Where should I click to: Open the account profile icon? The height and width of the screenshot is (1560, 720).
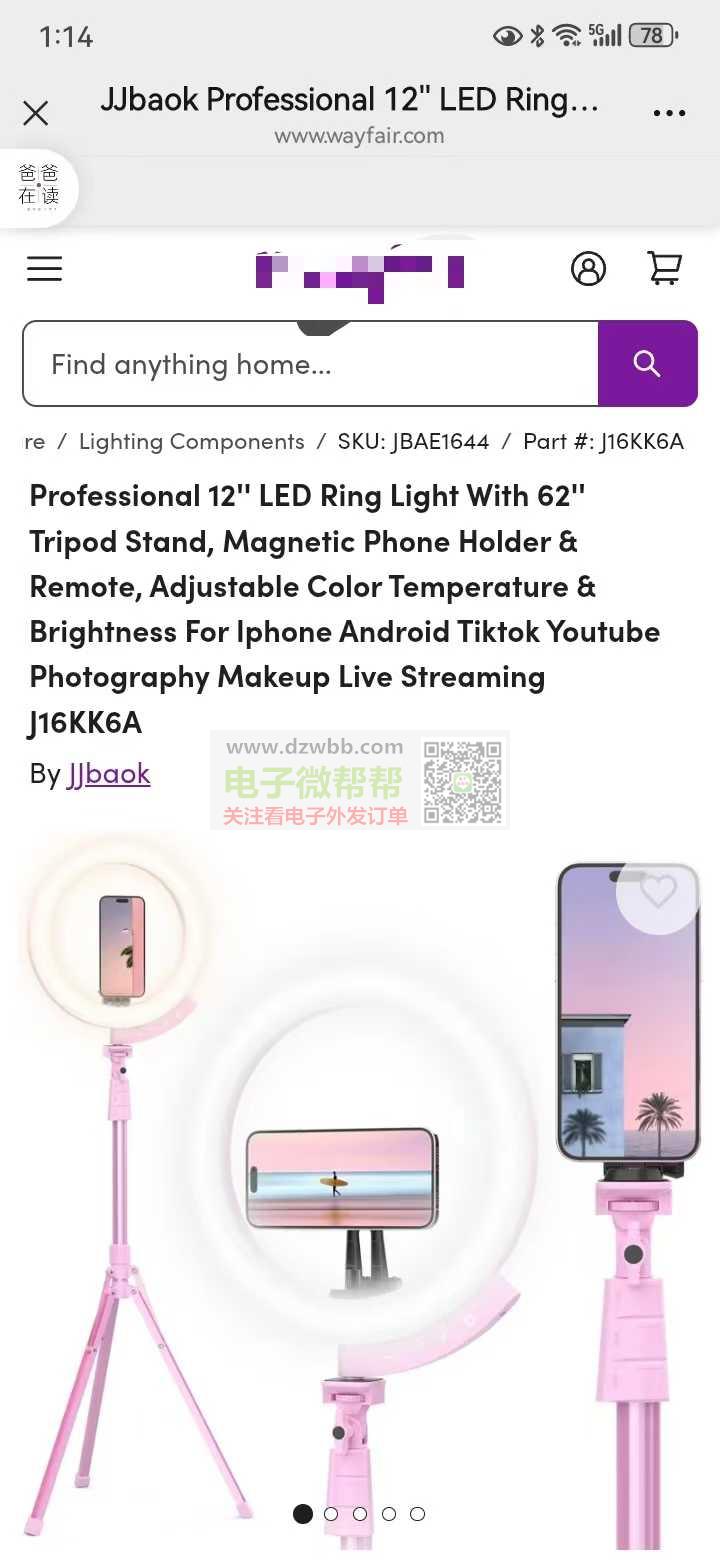(x=588, y=268)
